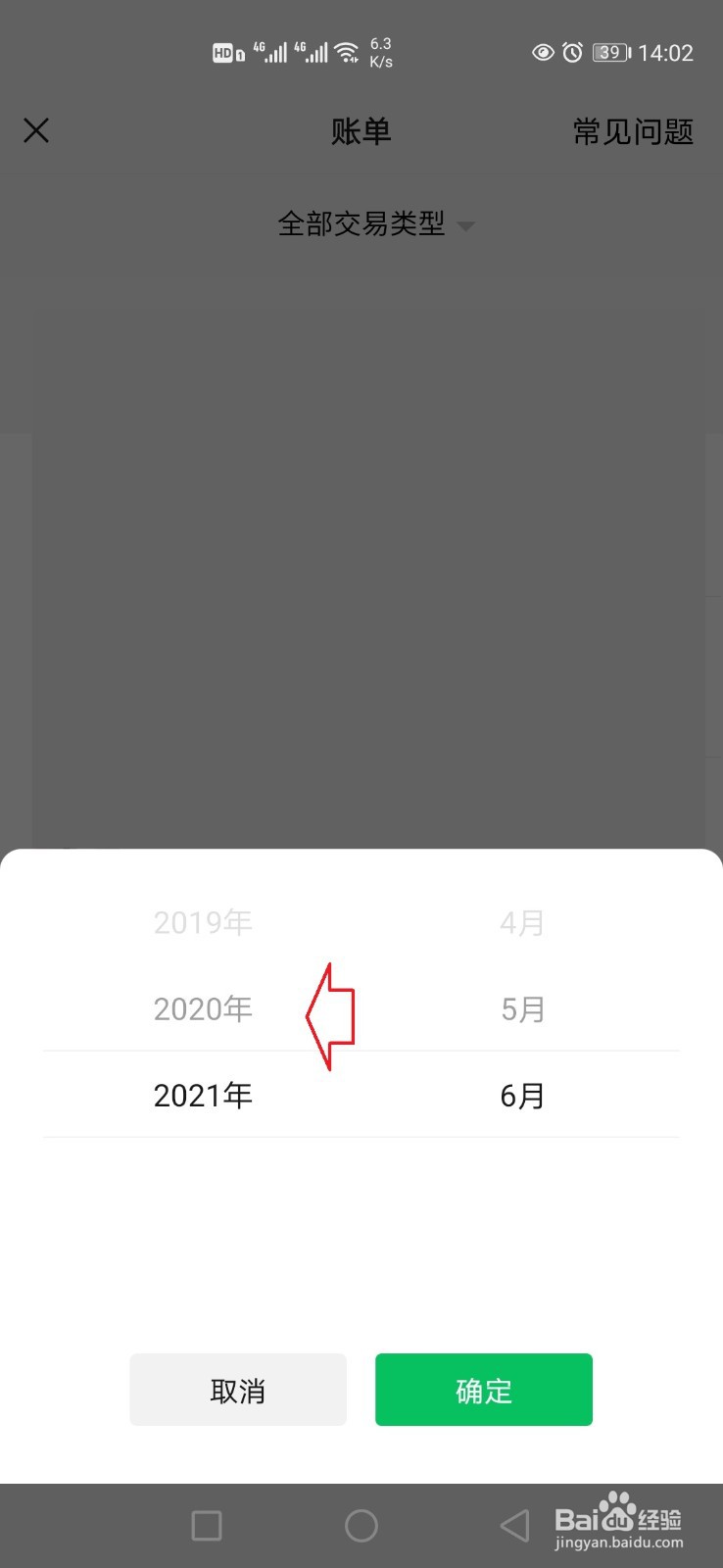Tap the eye comfort icon in status bar

pos(543,53)
